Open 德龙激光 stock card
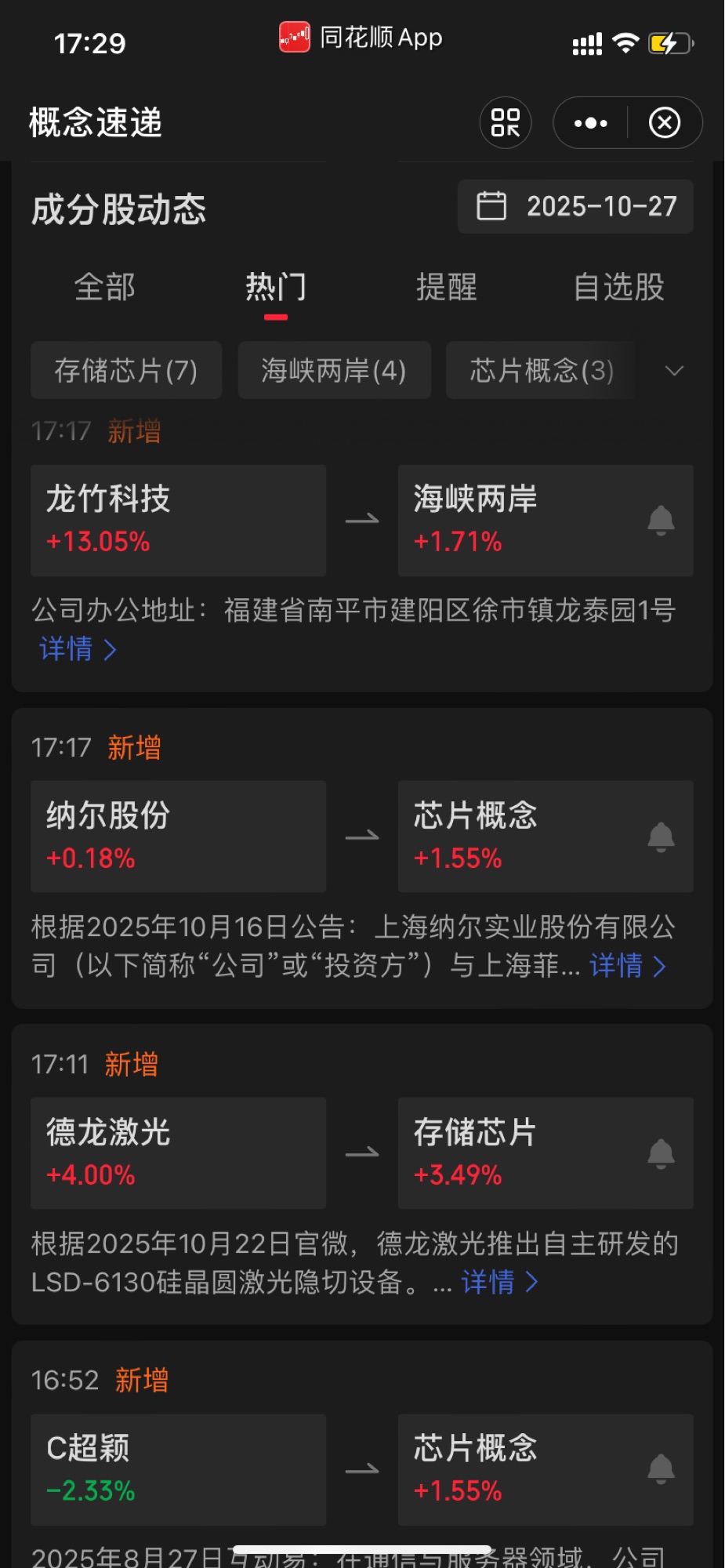Viewport: 725px width, 1568px height. (178, 1153)
